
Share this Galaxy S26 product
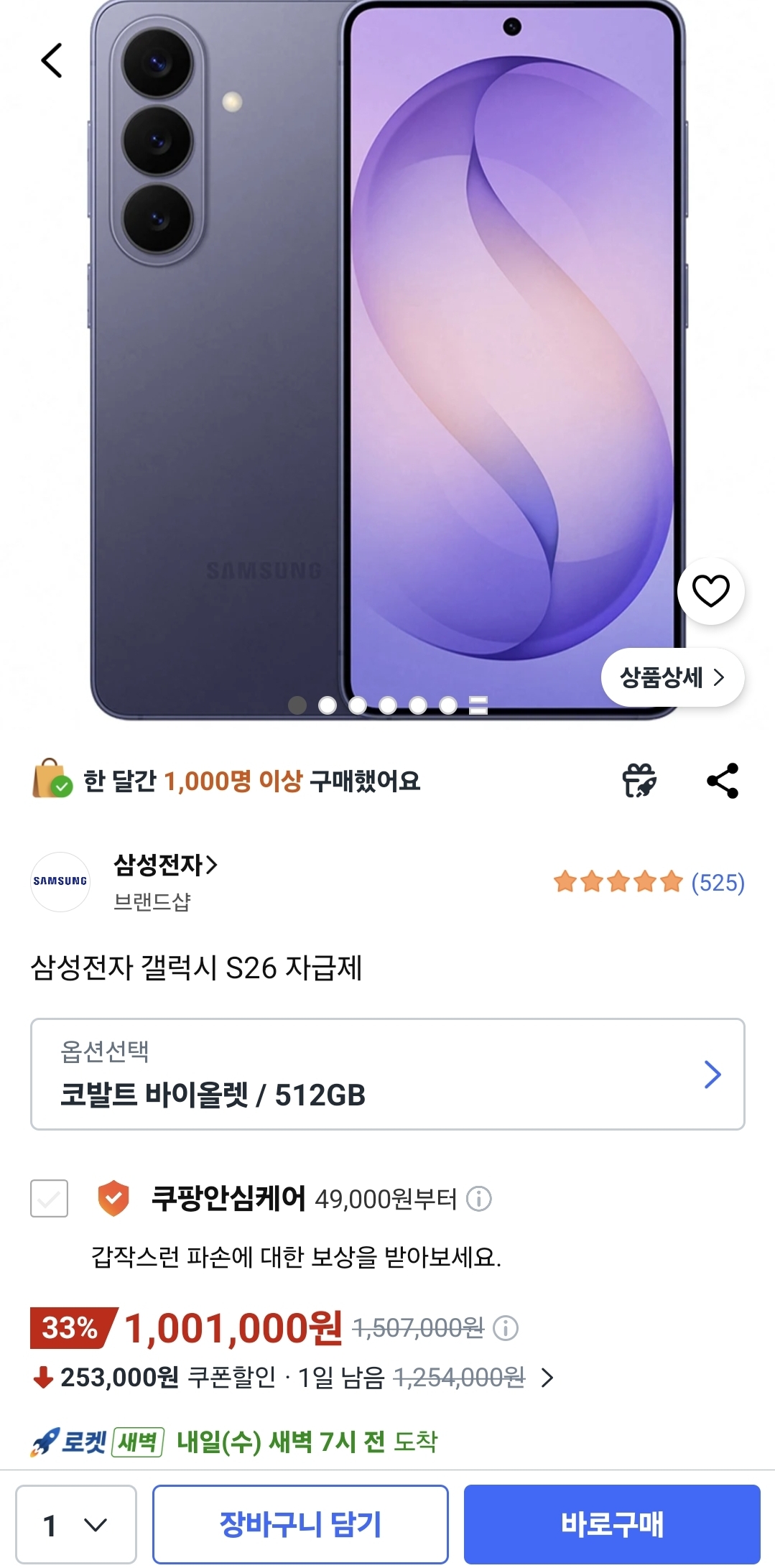(723, 781)
